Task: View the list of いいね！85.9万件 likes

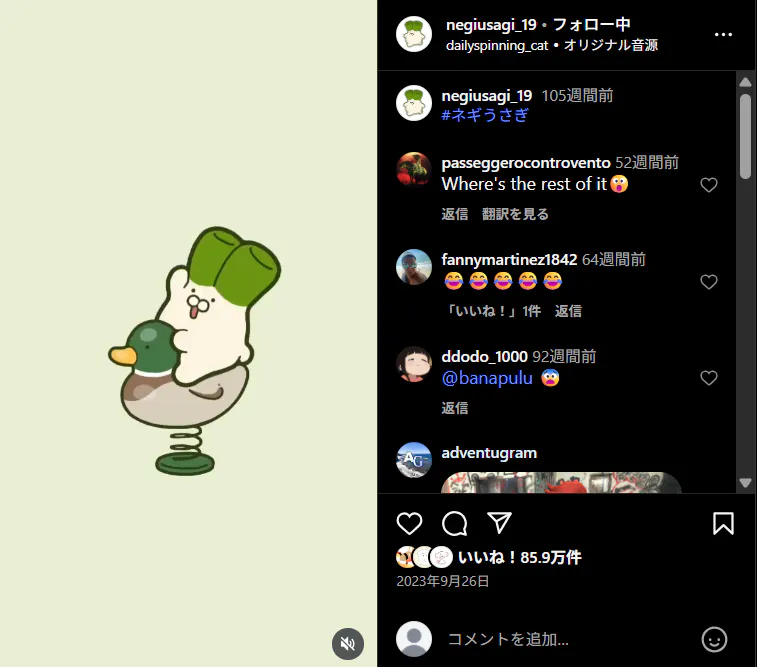Action: (x=519, y=557)
